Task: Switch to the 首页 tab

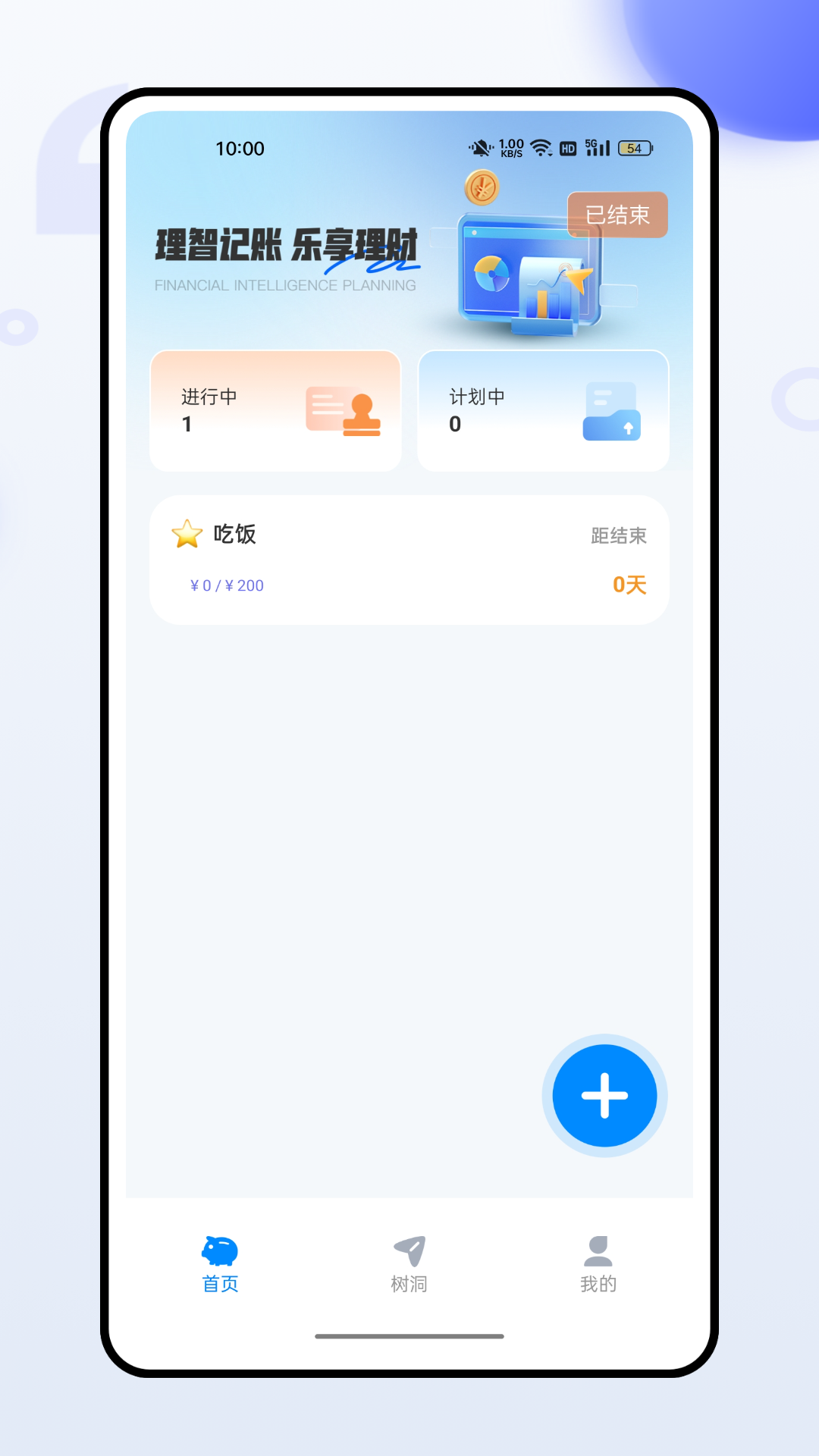Action: [219, 1264]
